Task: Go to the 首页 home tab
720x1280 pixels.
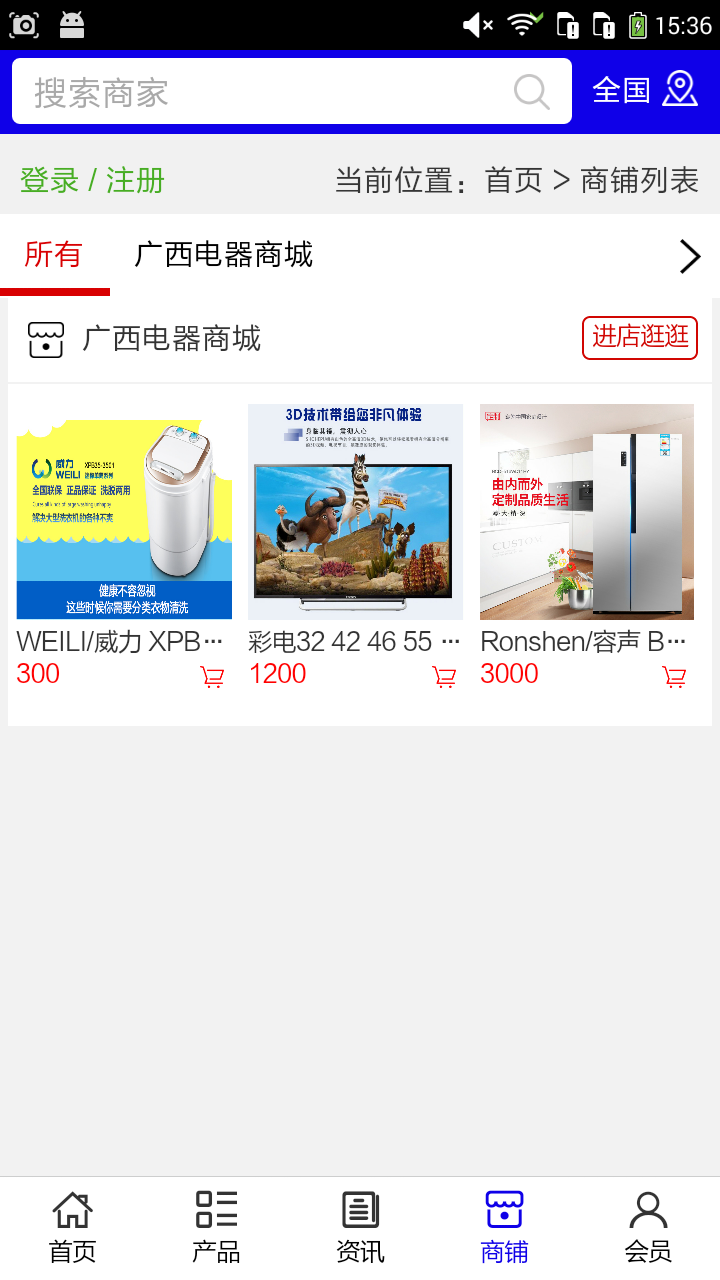Action: point(72,1227)
